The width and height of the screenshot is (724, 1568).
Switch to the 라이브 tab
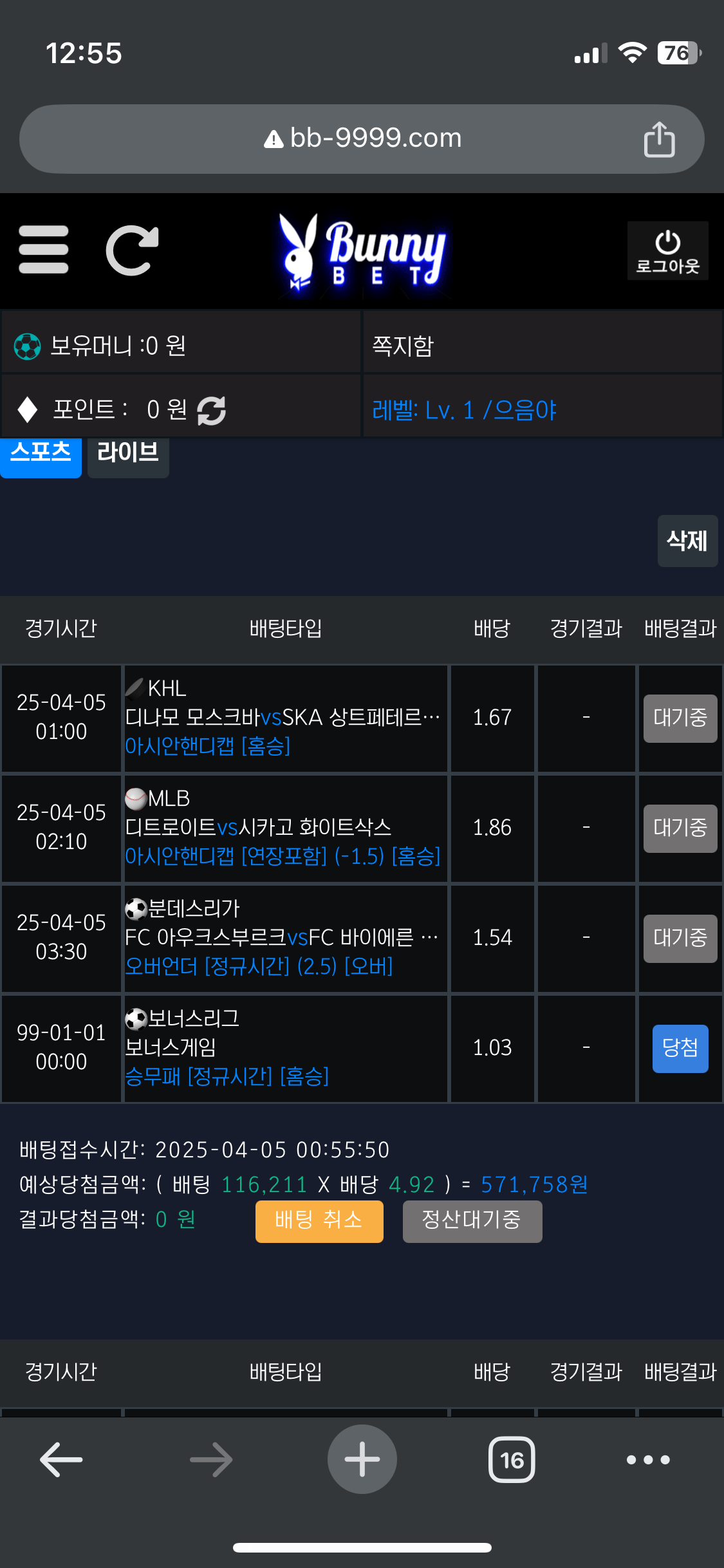[128, 454]
